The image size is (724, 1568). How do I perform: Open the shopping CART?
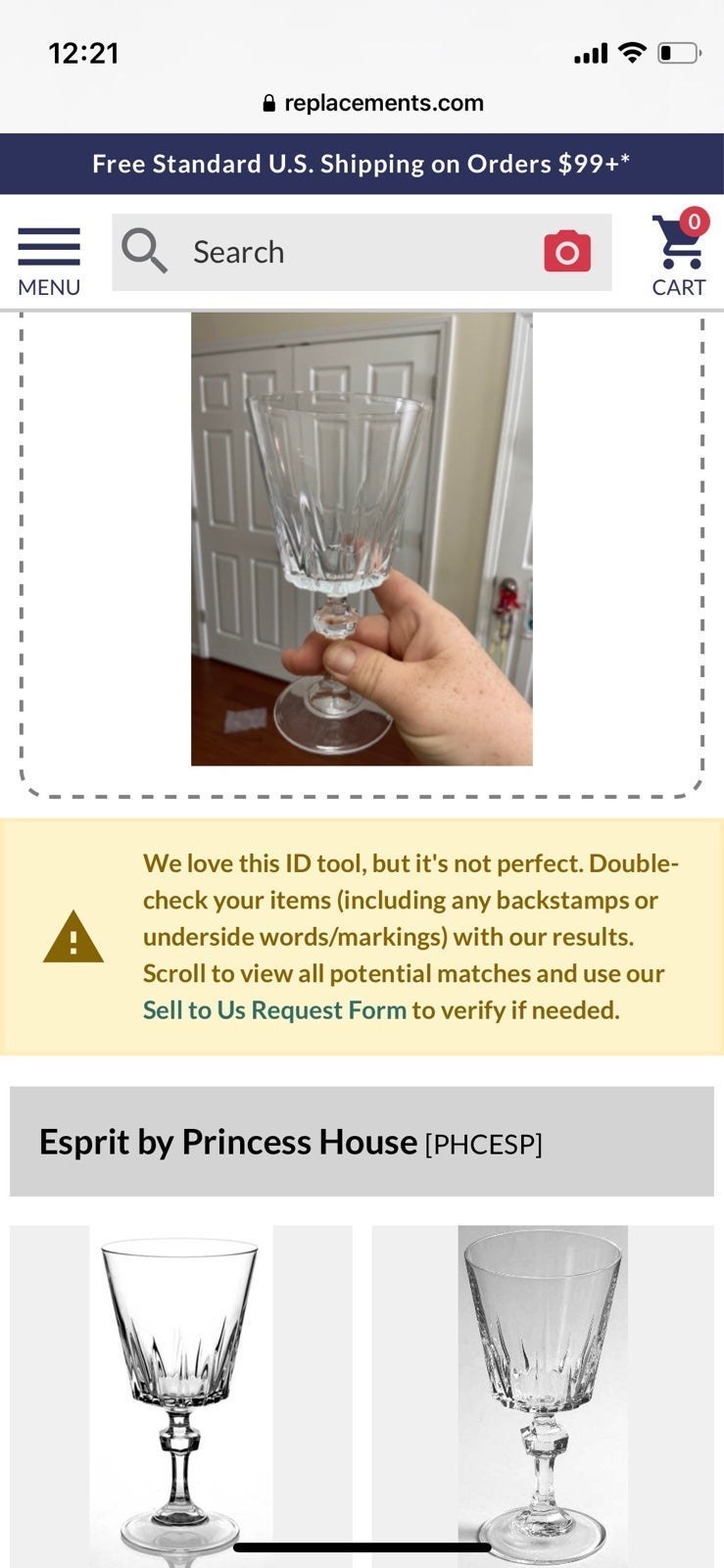click(679, 255)
